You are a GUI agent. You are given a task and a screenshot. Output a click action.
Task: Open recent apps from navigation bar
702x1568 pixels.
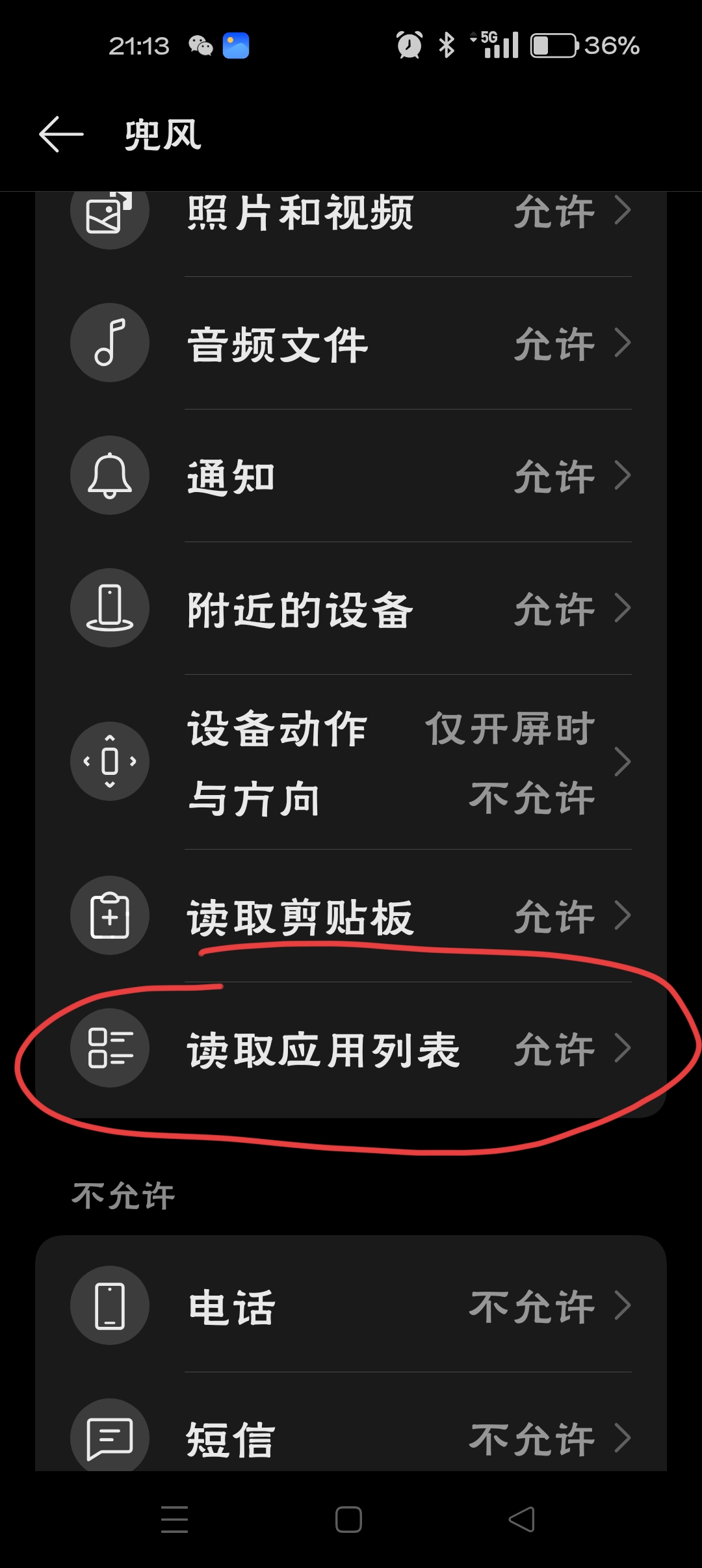(174, 1520)
